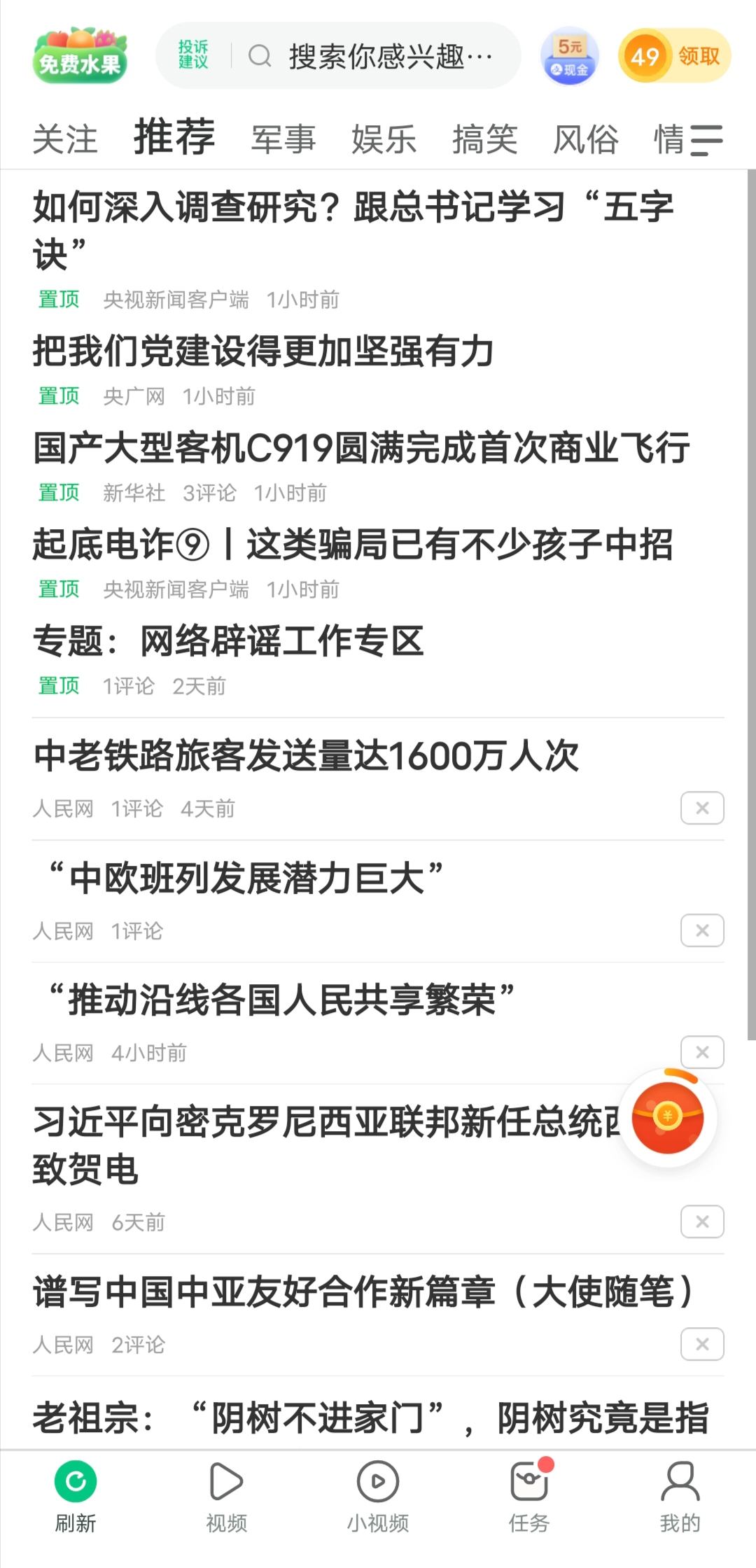Switch to the 搞笑 tab
This screenshot has width=756, height=1568.
[x=485, y=139]
